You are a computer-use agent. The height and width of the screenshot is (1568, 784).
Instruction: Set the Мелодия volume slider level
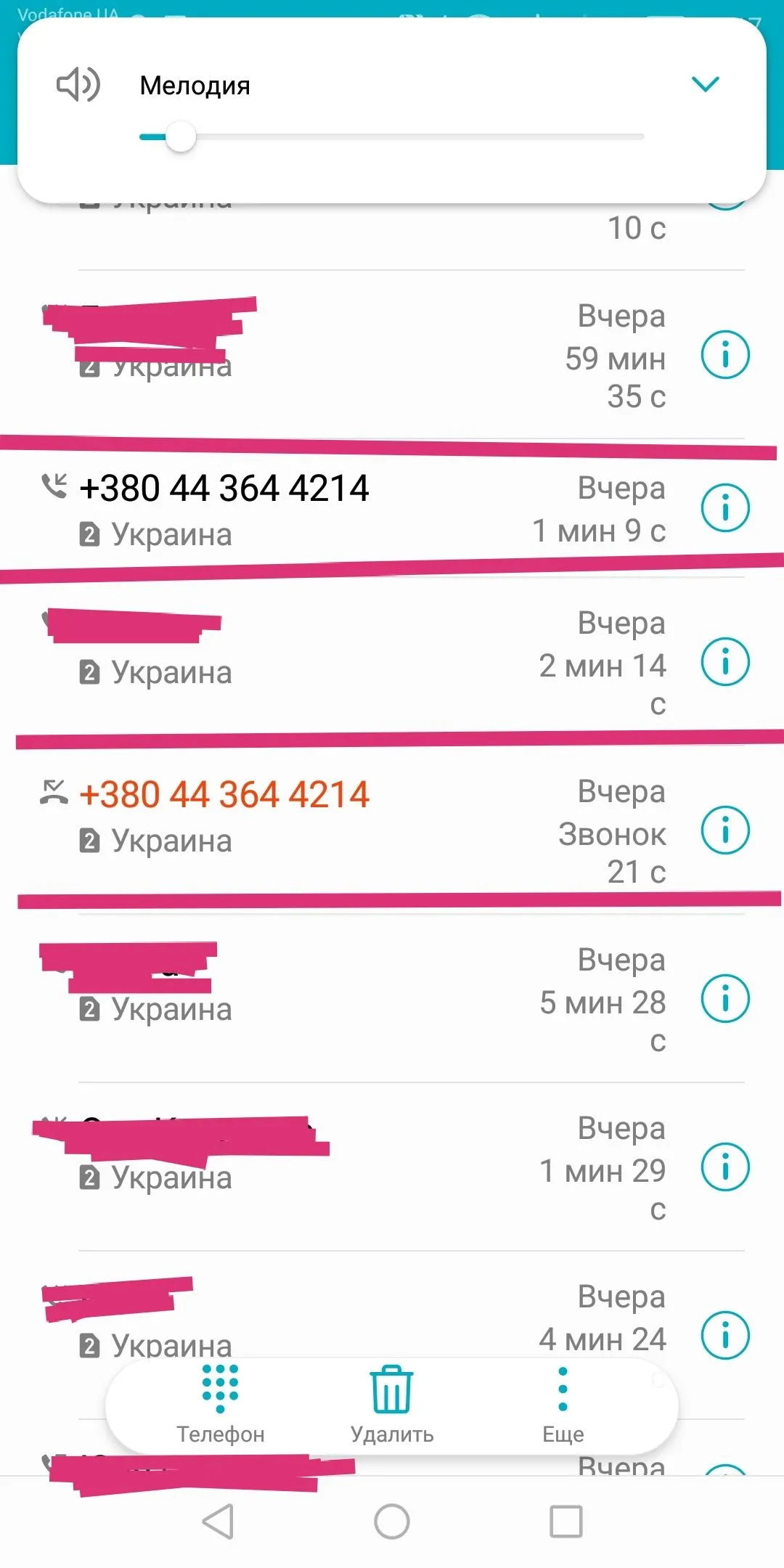point(181,136)
